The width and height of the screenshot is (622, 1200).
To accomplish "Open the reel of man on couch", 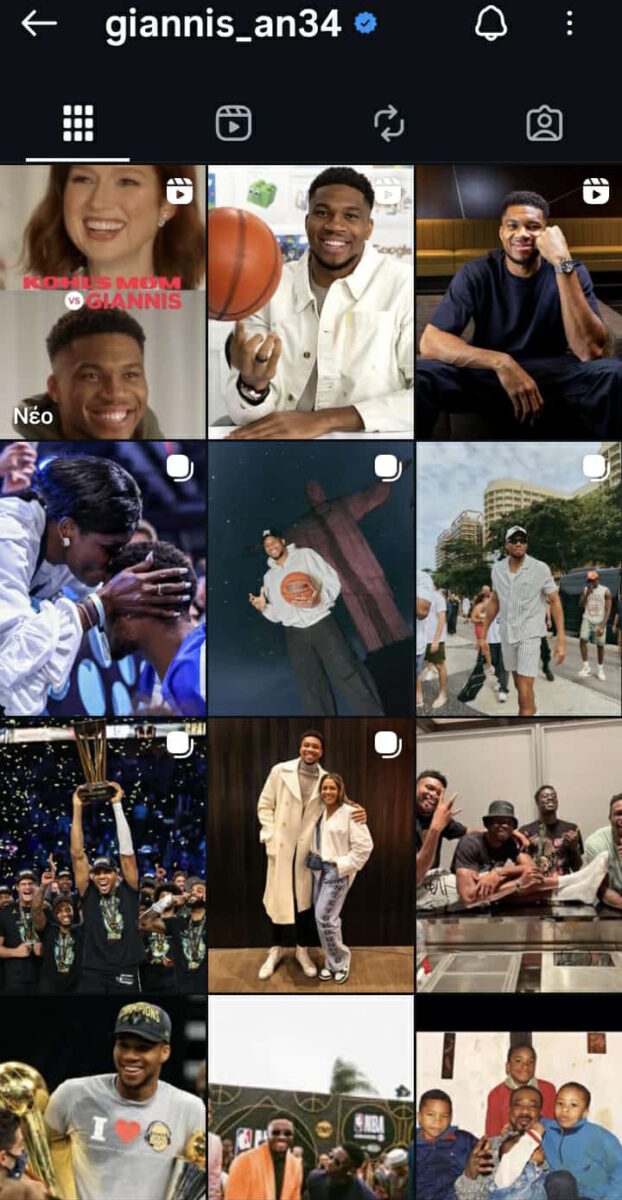I will (518, 302).
